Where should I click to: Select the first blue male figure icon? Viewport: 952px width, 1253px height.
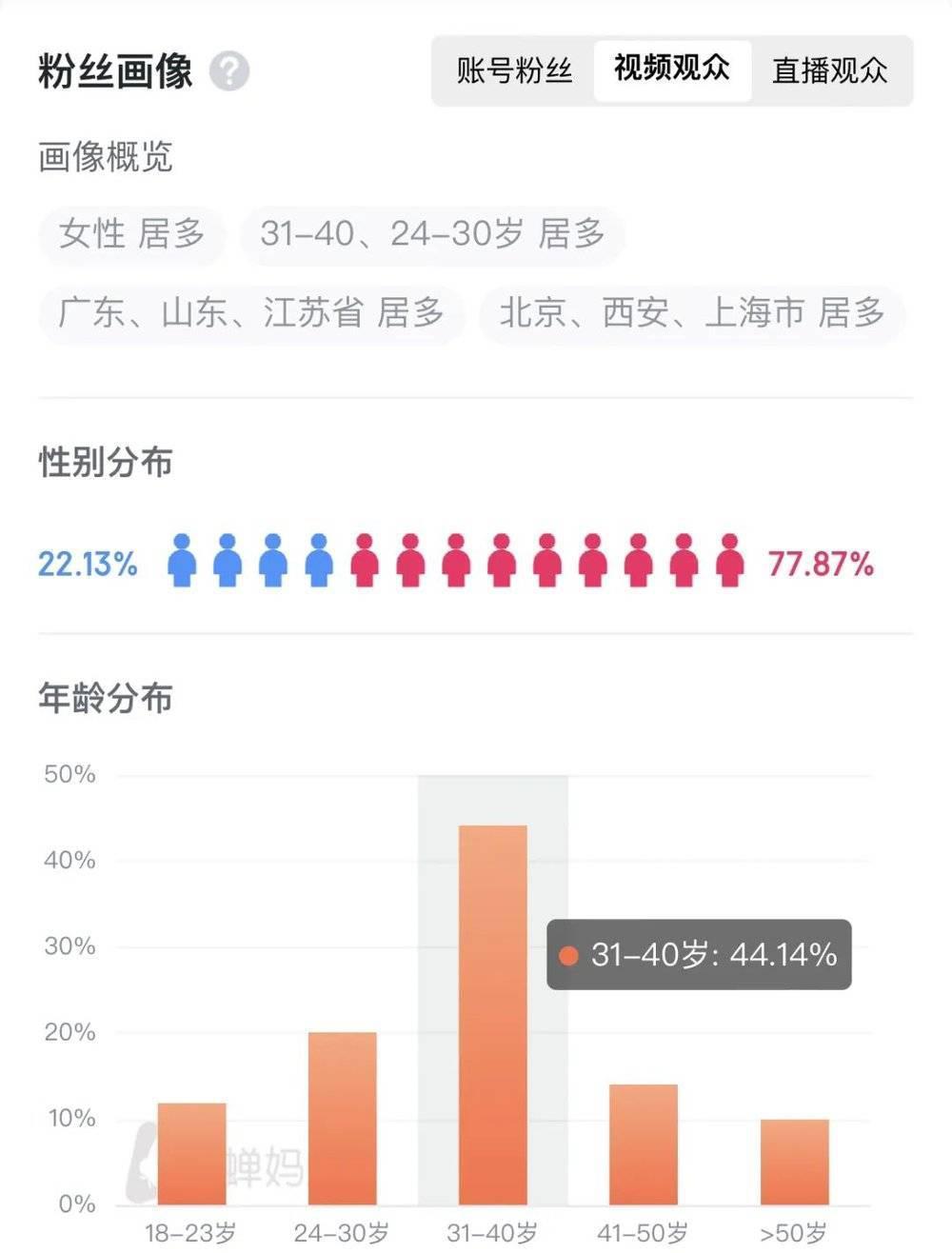coord(181,562)
